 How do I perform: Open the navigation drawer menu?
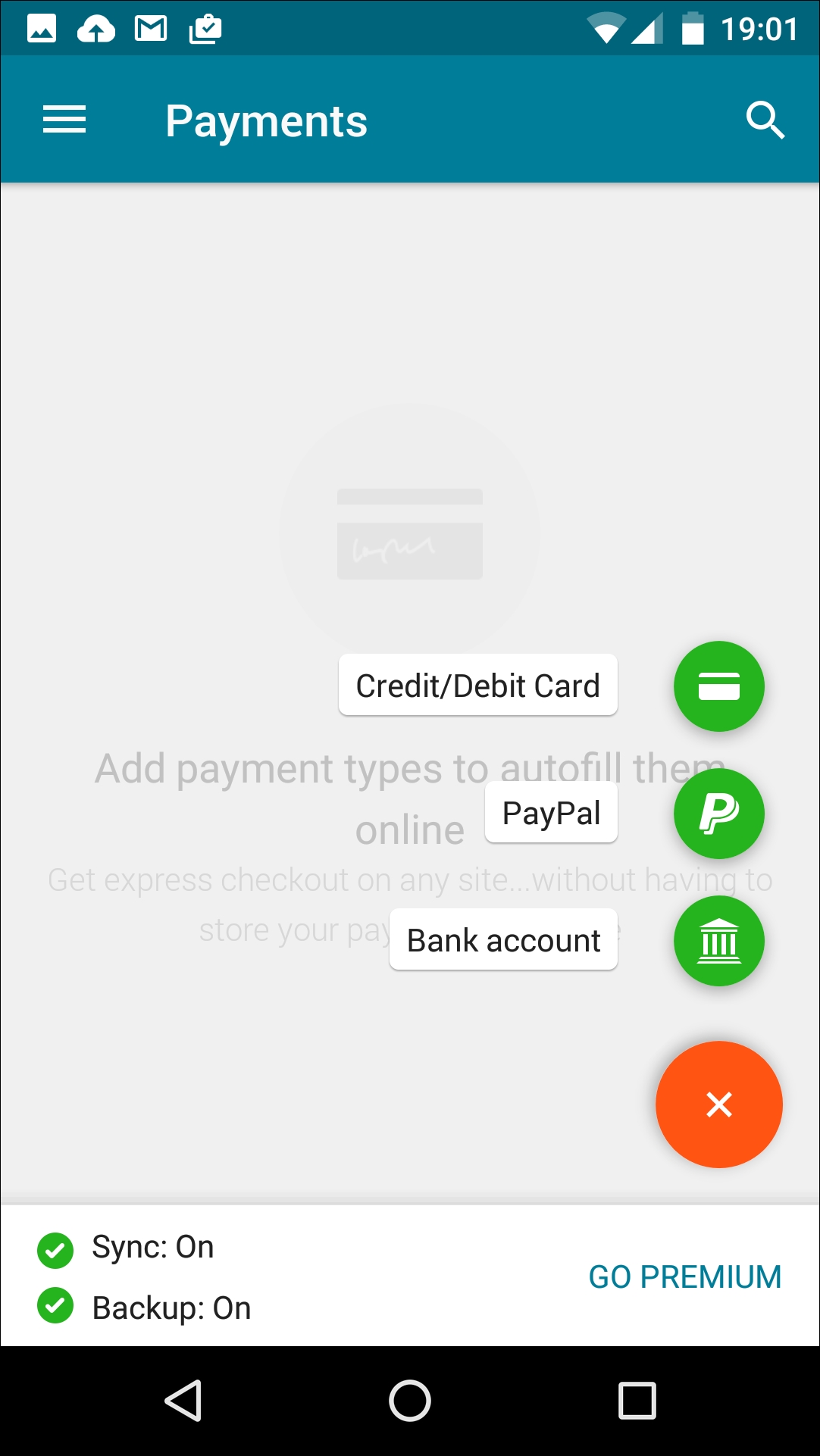click(64, 120)
